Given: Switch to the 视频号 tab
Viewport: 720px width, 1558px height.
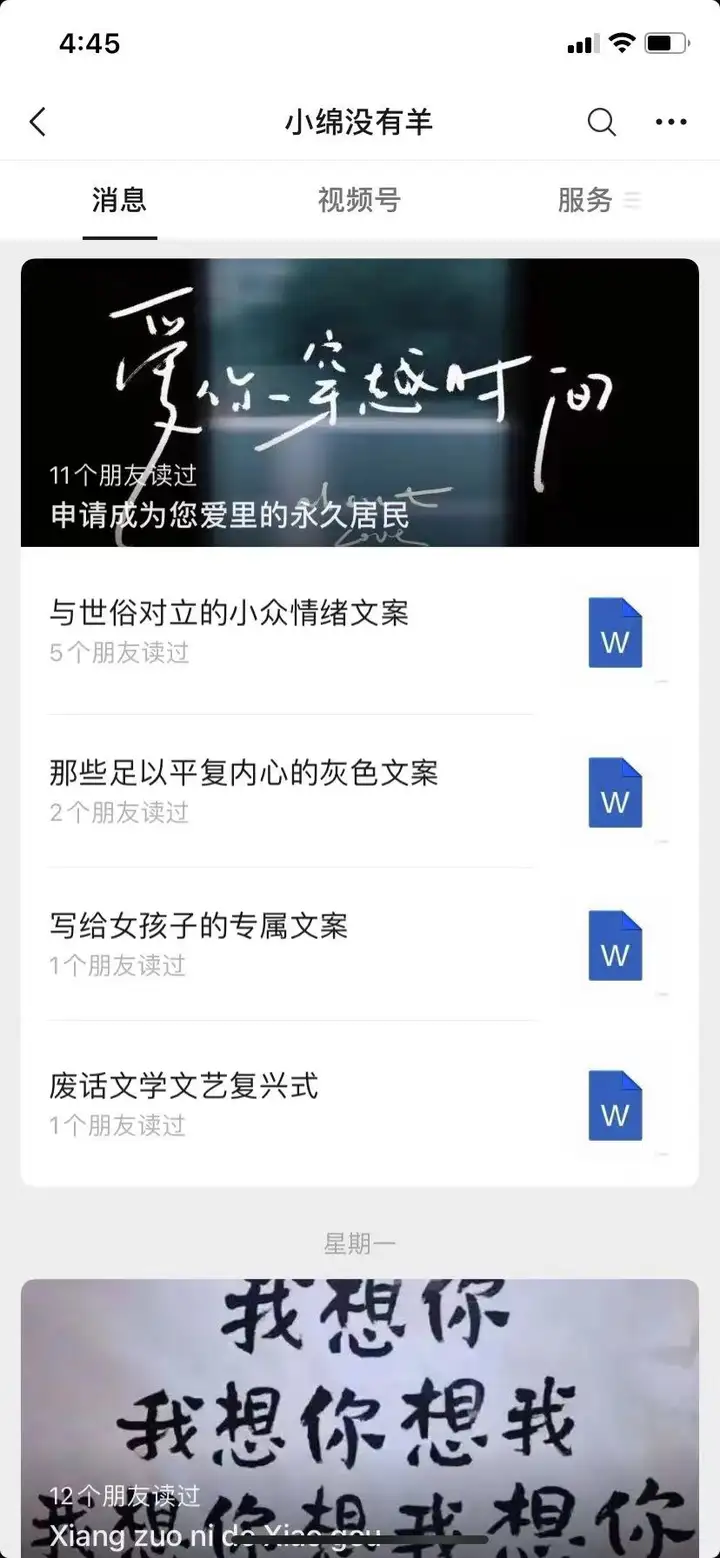Looking at the screenshot, I should tap(359, 200).
